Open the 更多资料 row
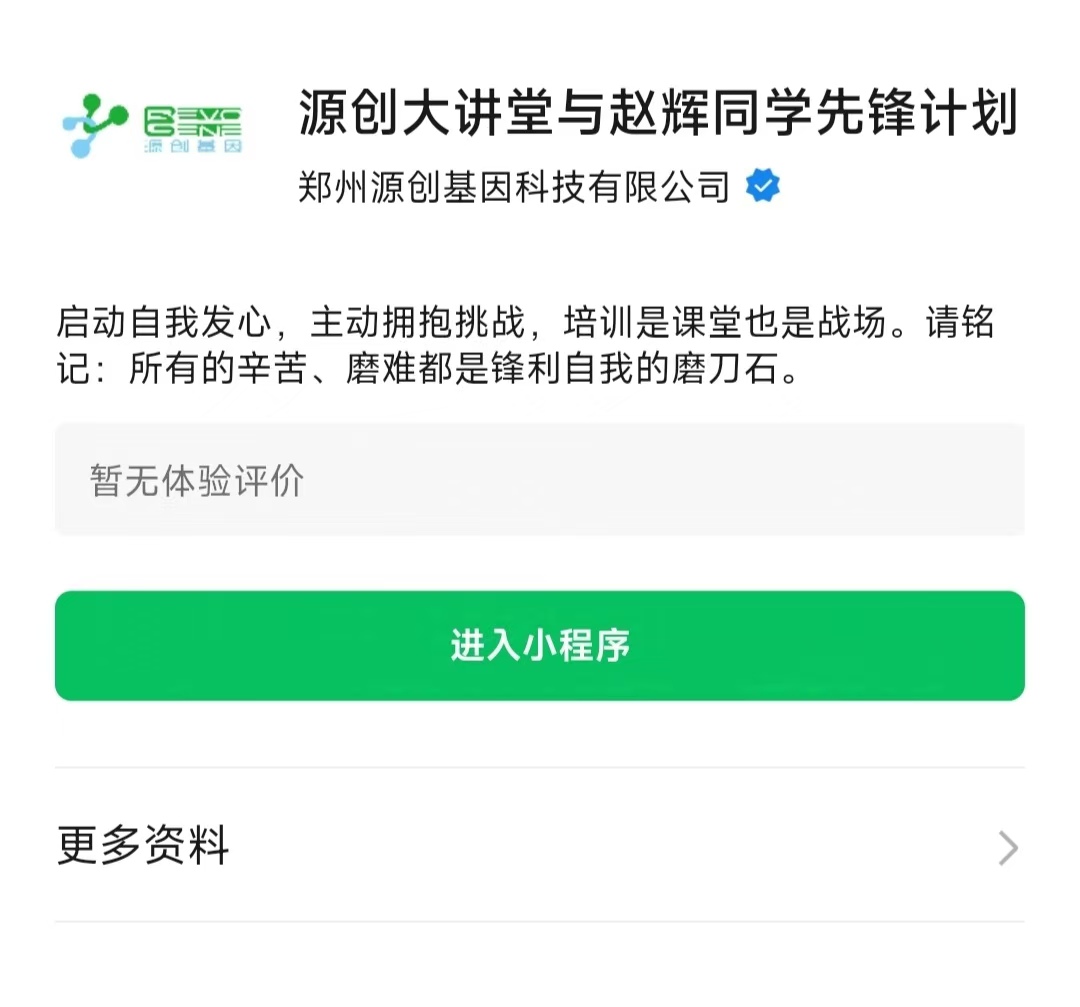This screenshot has width=1080, height=1007. (x=540, y=846)
